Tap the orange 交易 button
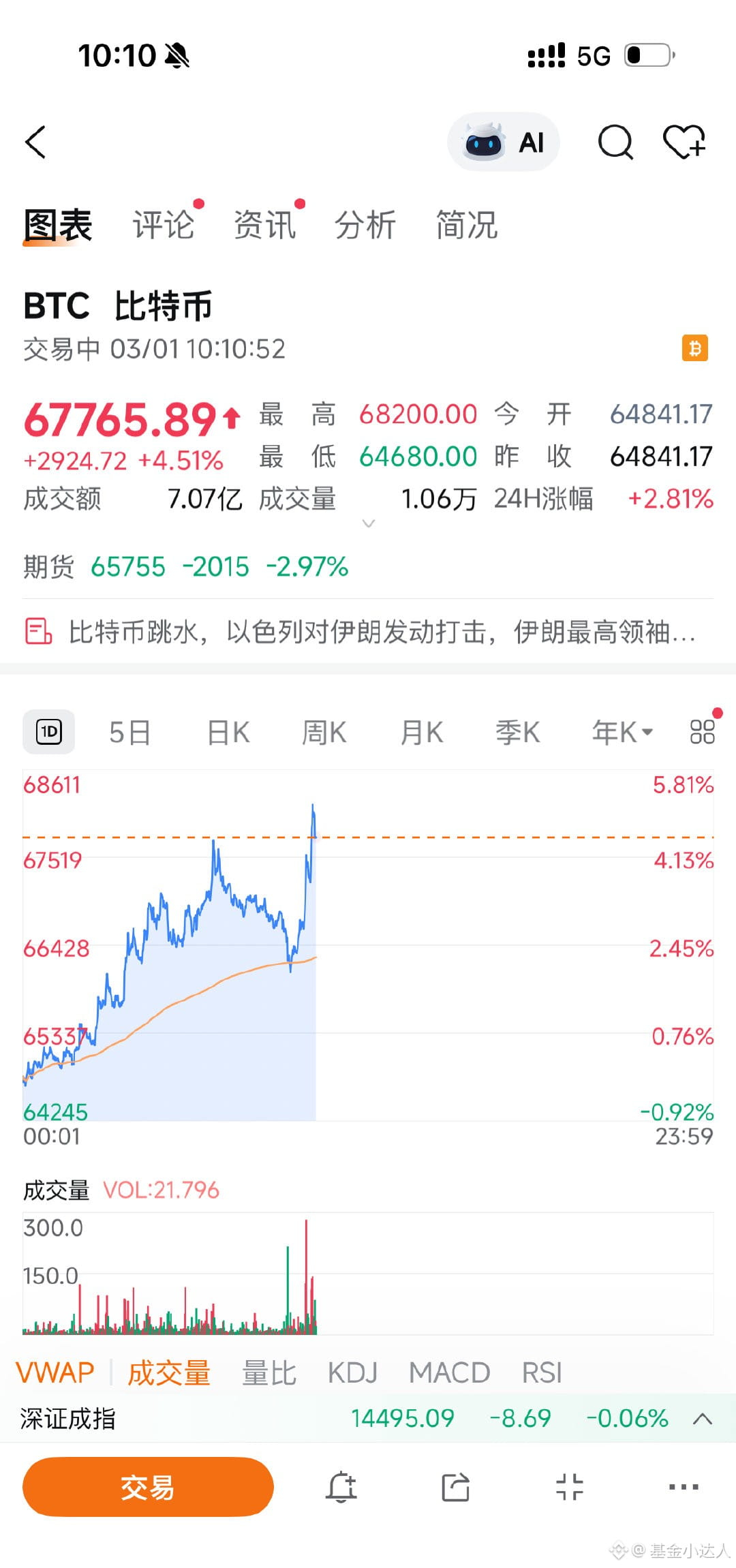Image resolution: width=736 pixels, height=1568 pixels. (x=148, y=1487)
